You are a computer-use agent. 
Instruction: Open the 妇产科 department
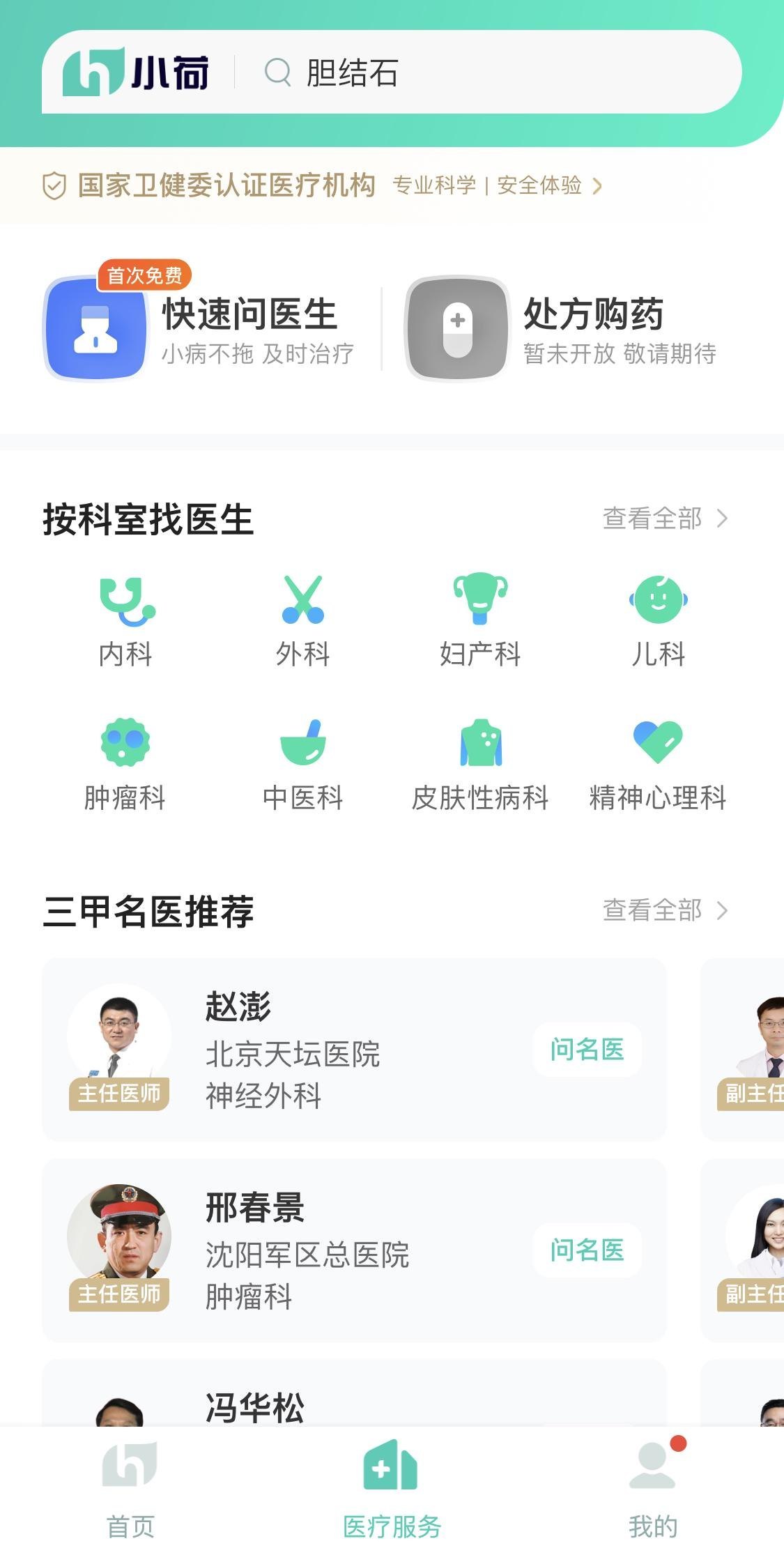pos(480,622)
